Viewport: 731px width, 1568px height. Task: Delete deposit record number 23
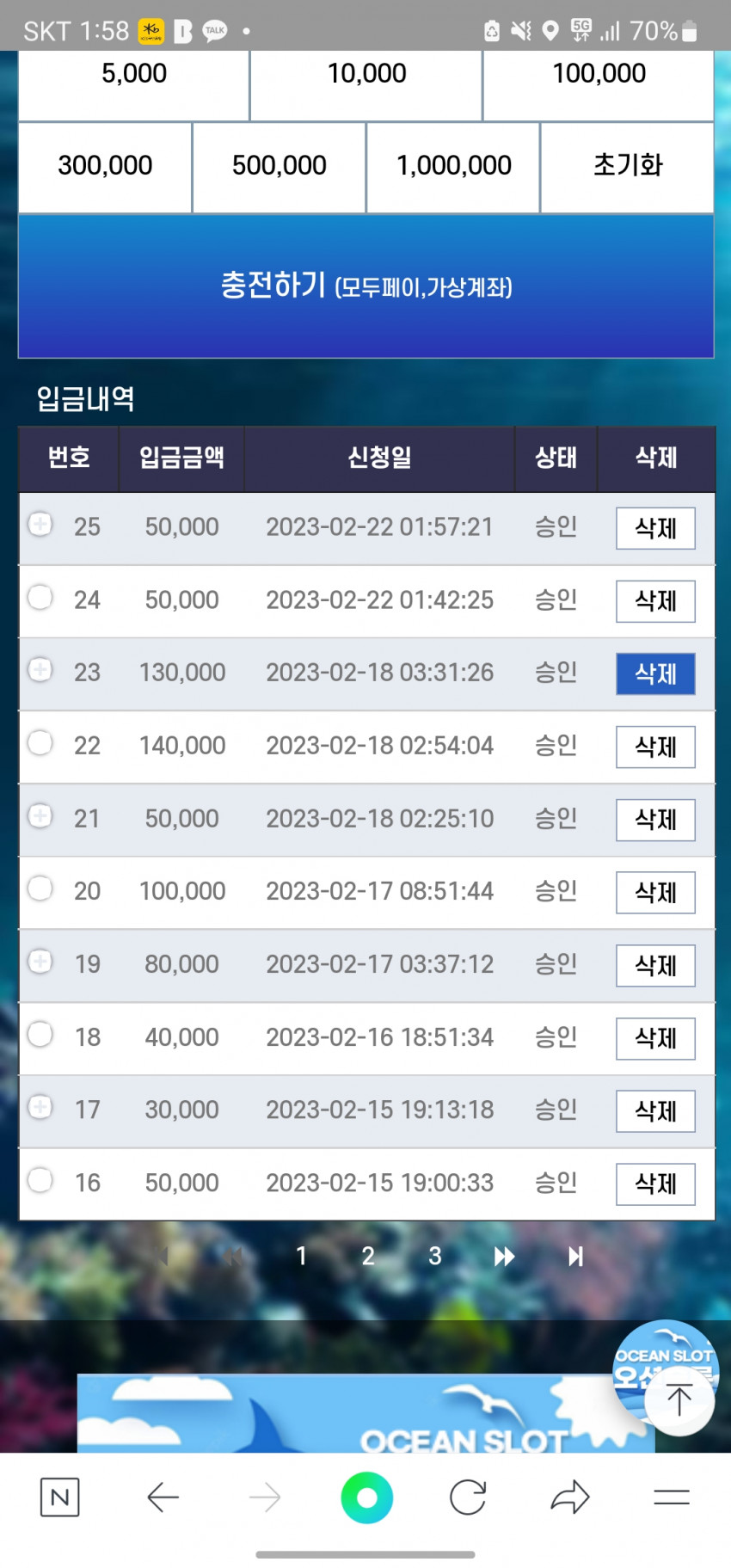tap(655, 673)
